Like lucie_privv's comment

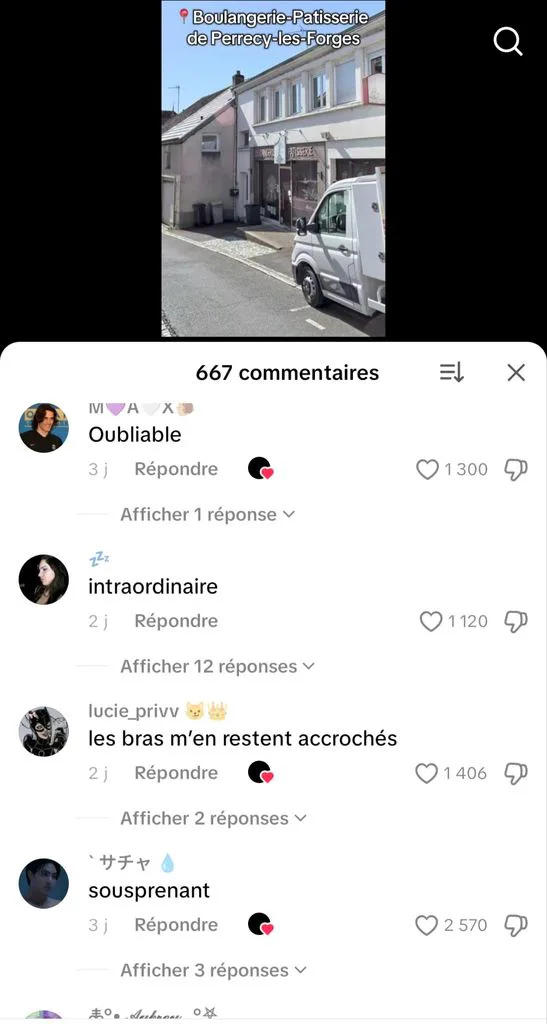(426, 773)
